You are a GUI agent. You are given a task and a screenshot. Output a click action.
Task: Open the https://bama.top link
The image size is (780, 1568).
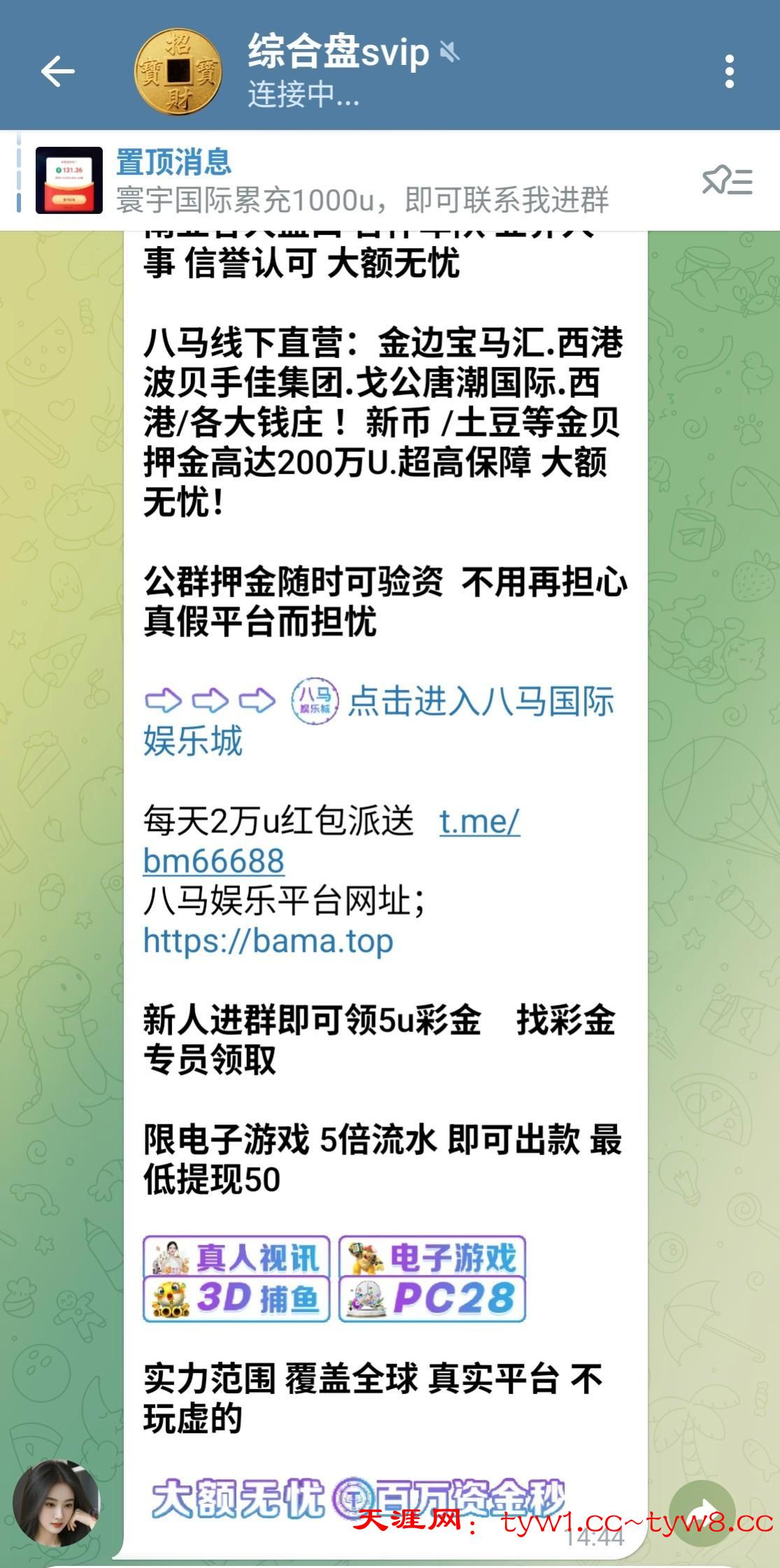point(268,941)
